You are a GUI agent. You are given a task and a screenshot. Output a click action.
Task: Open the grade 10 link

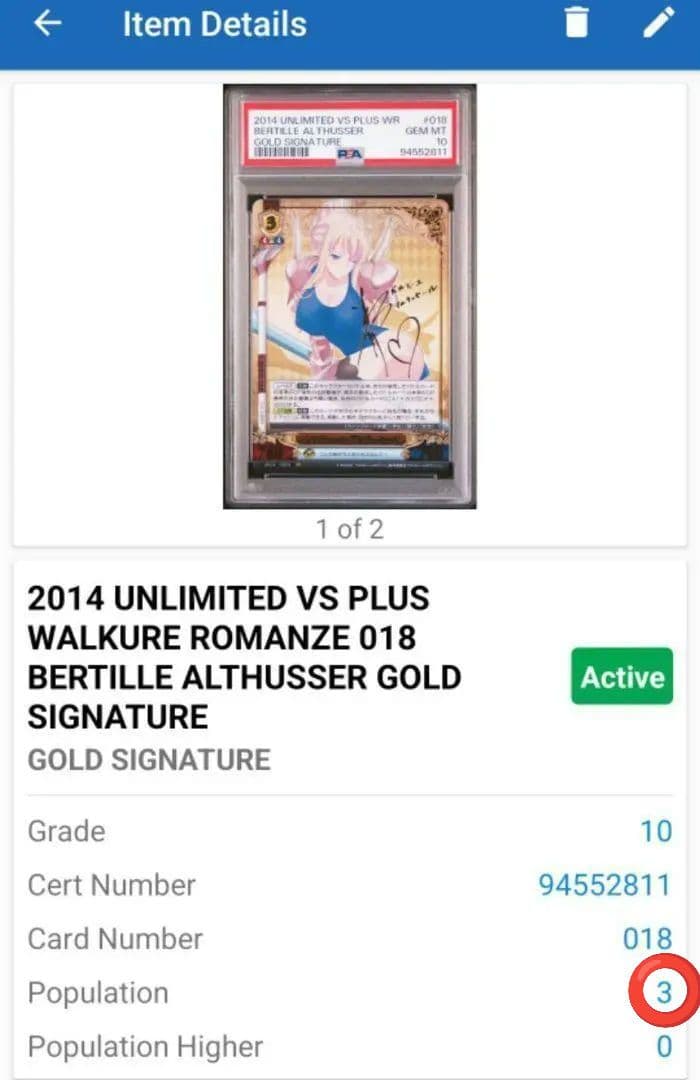tap(656, 831)
